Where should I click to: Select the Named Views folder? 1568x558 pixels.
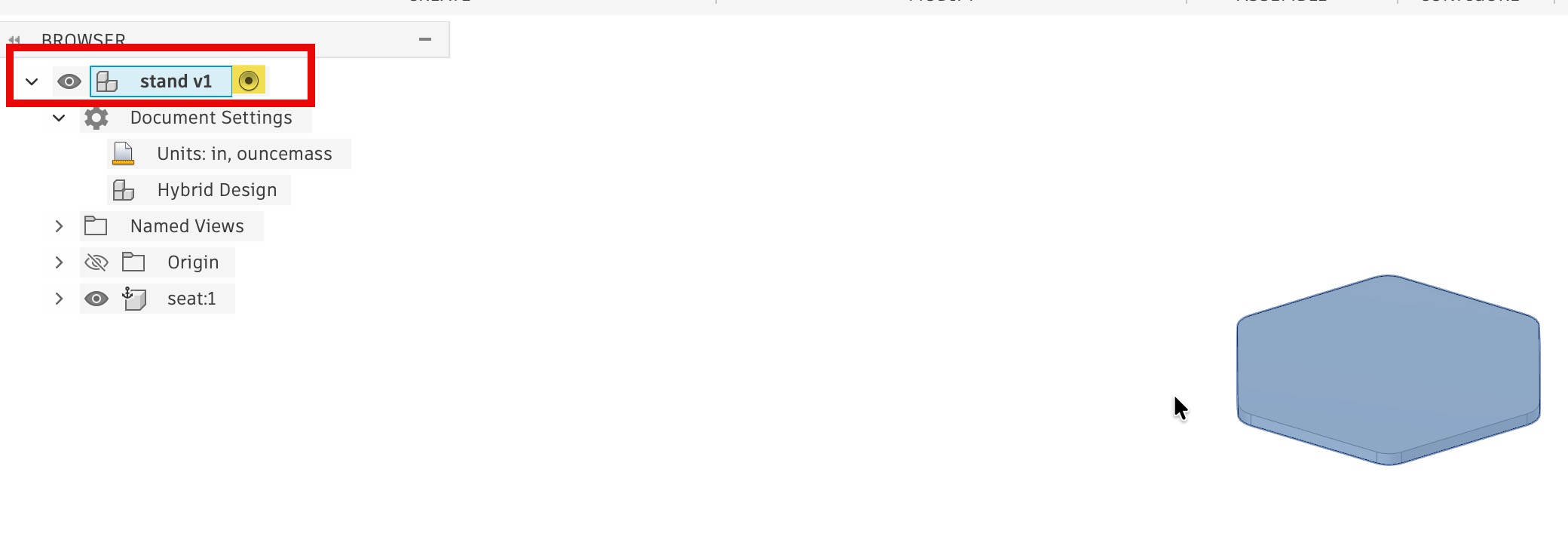tap(186, 226)
